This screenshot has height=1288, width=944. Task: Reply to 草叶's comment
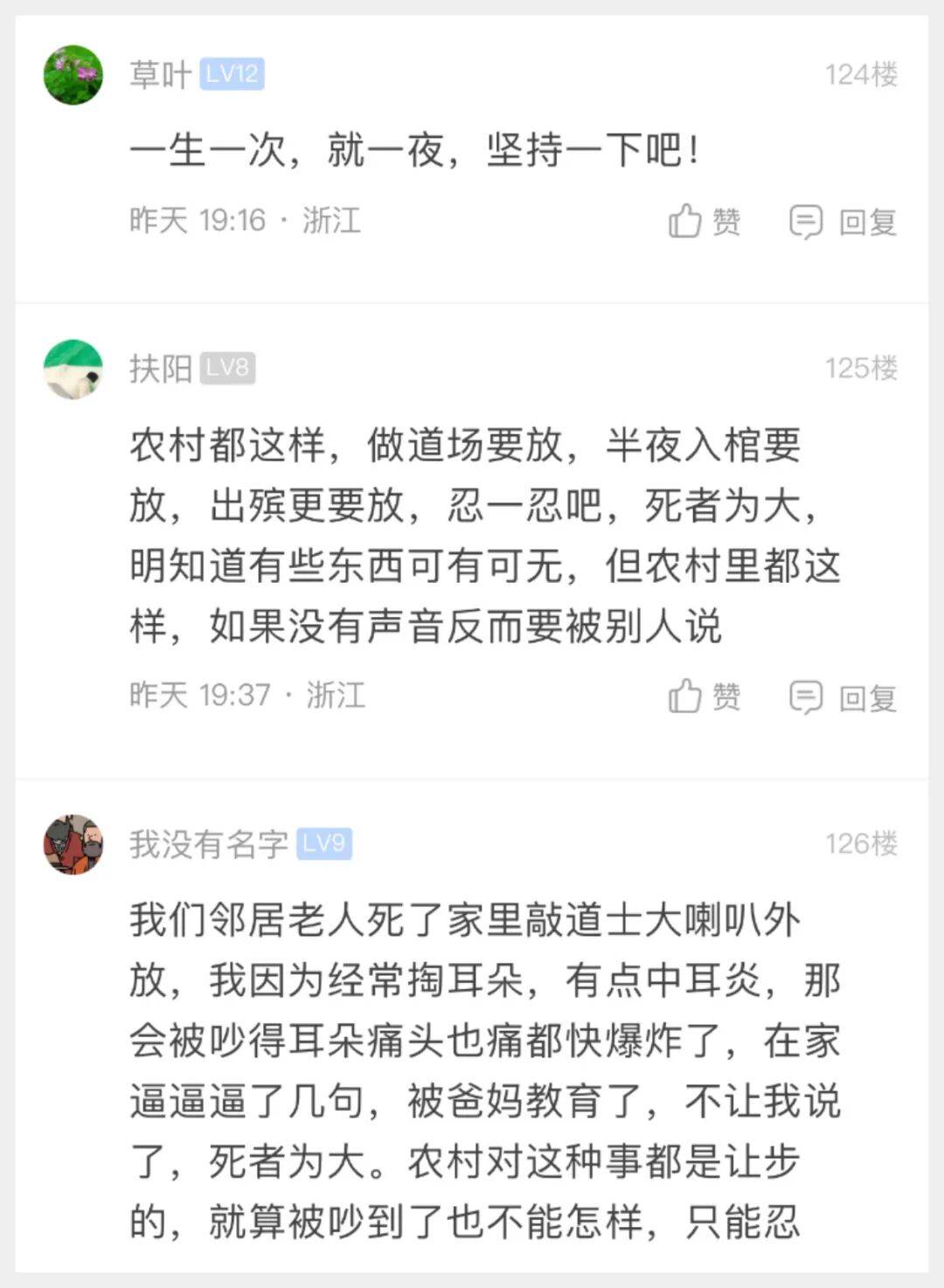coord(843,222)
